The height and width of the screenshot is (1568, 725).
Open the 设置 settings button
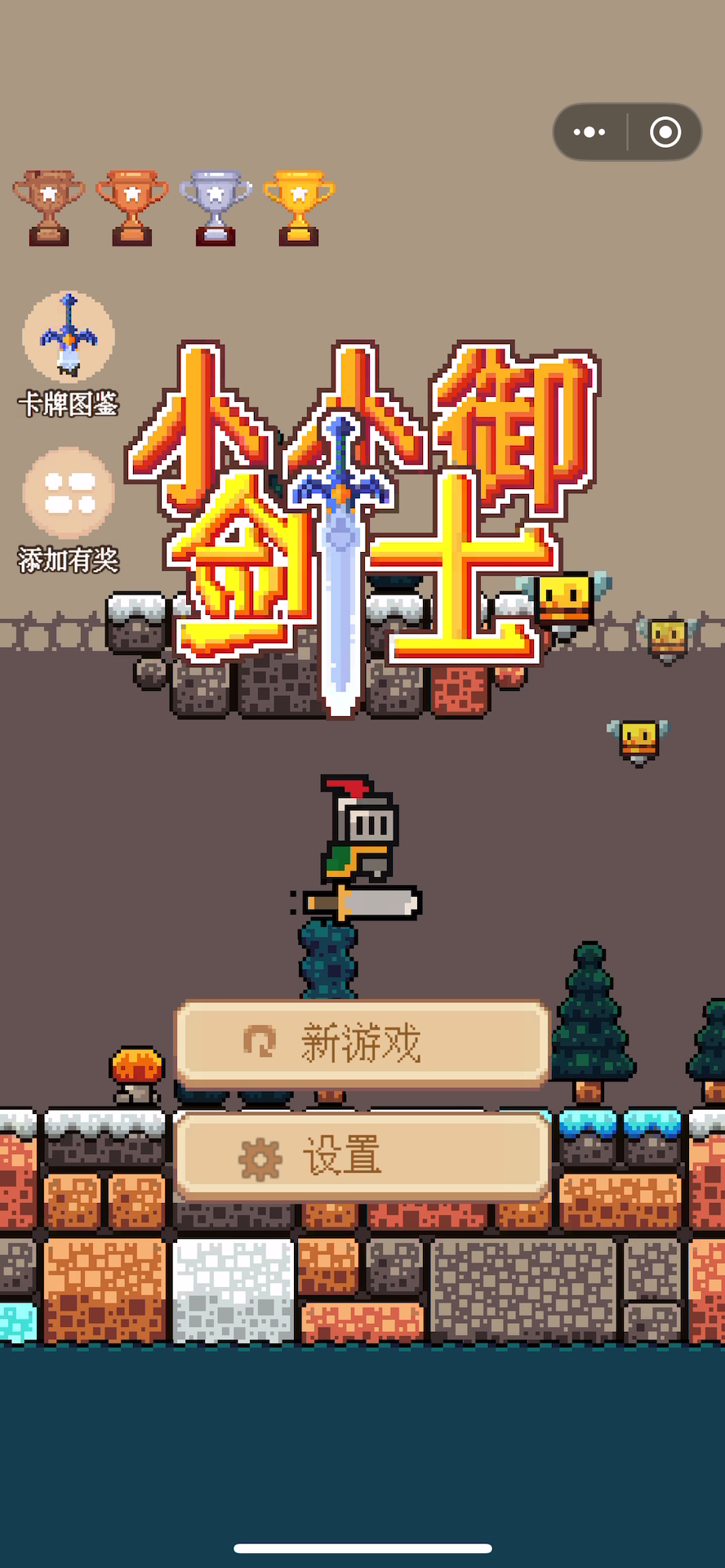click(362, 1156)
